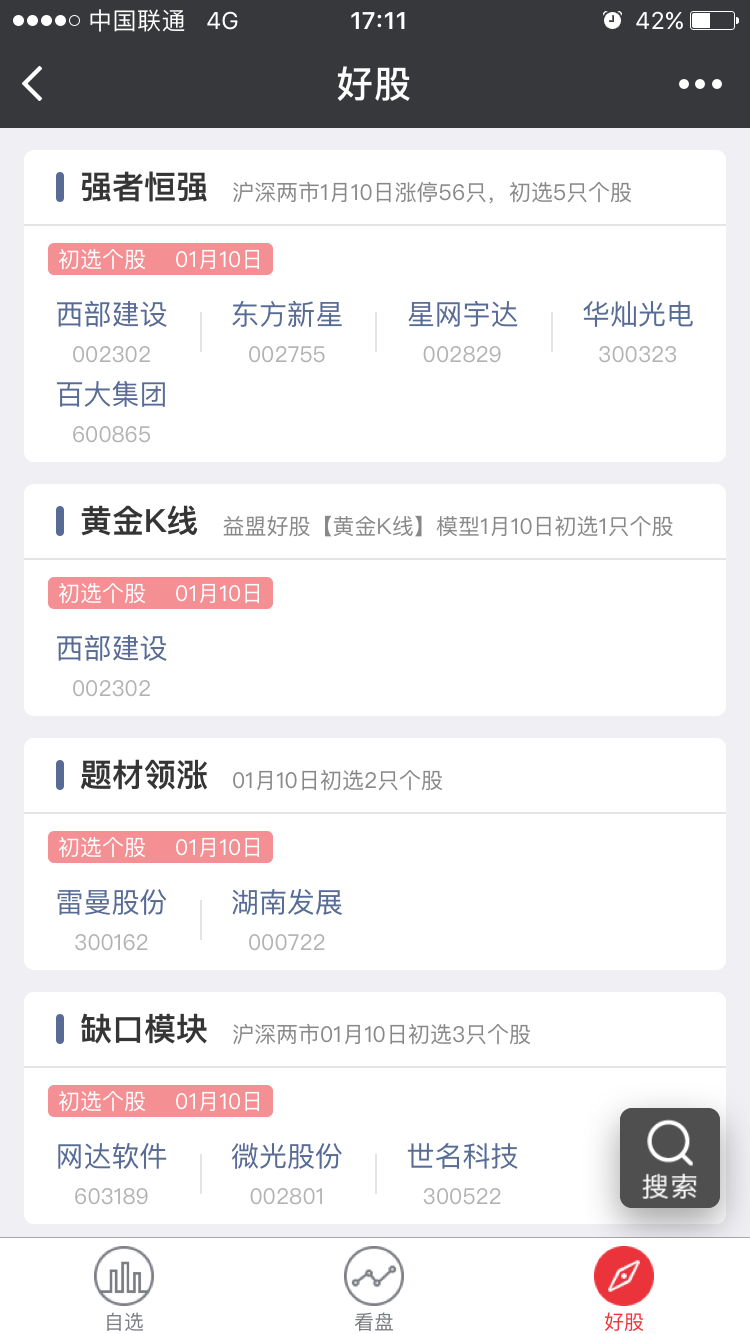Tap the floating 搜索 search button
This screenshot has width=750, height=1334.
click(x=669, y=1157)
